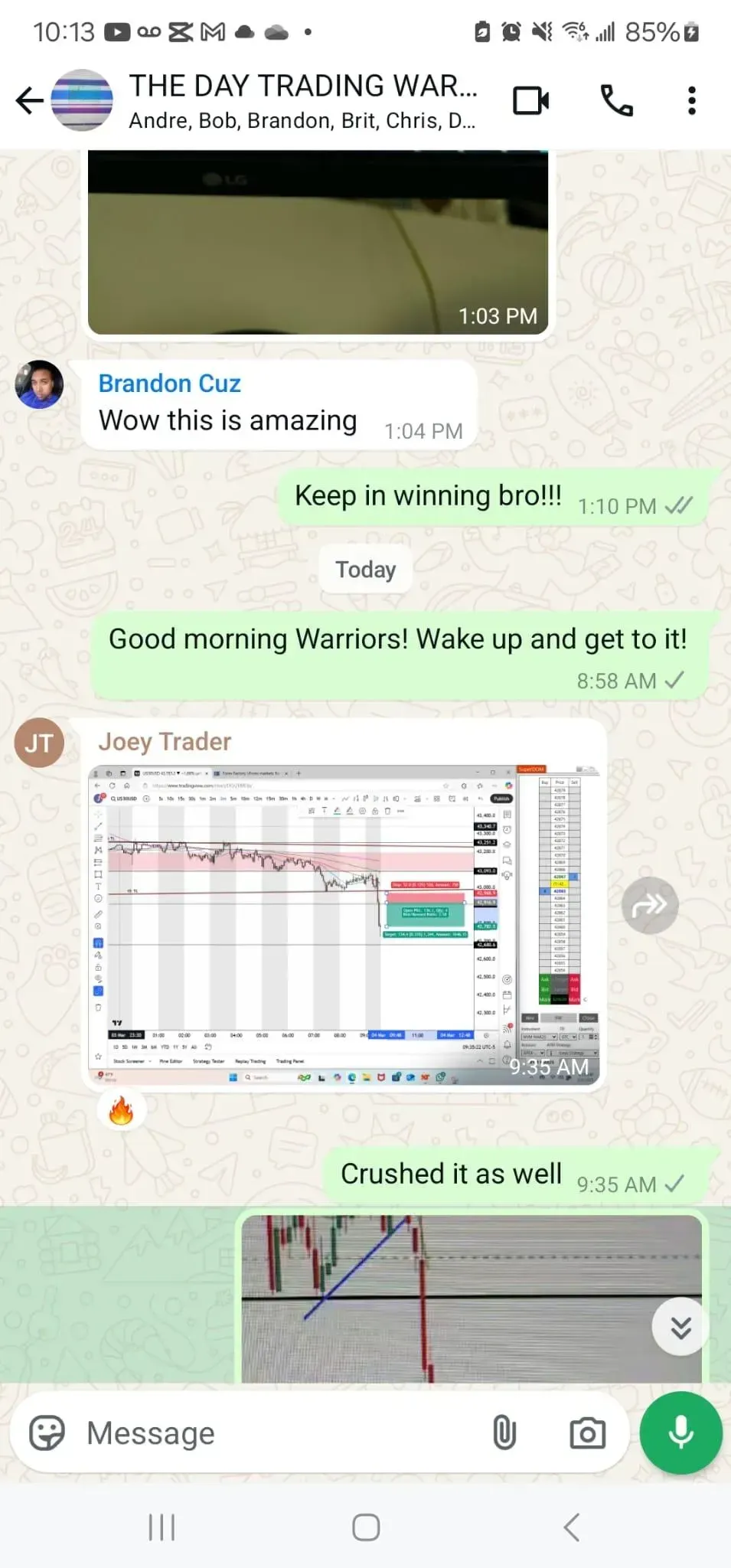This screenshot has height=1568, width=731.
Task: Tap Joey Trader's JT avatar
Action: tap(39, 743)
